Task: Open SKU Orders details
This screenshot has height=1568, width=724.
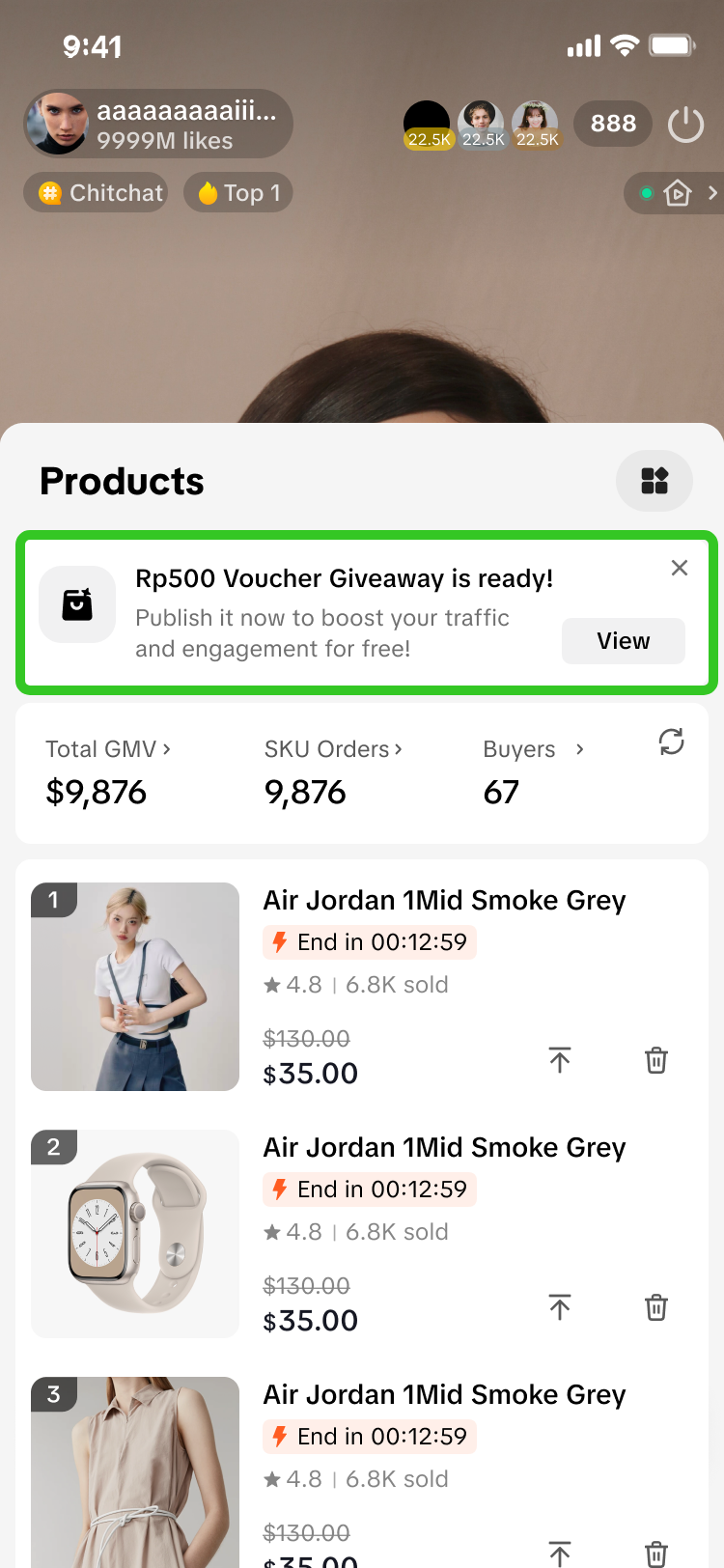Action: coord(333,749)
